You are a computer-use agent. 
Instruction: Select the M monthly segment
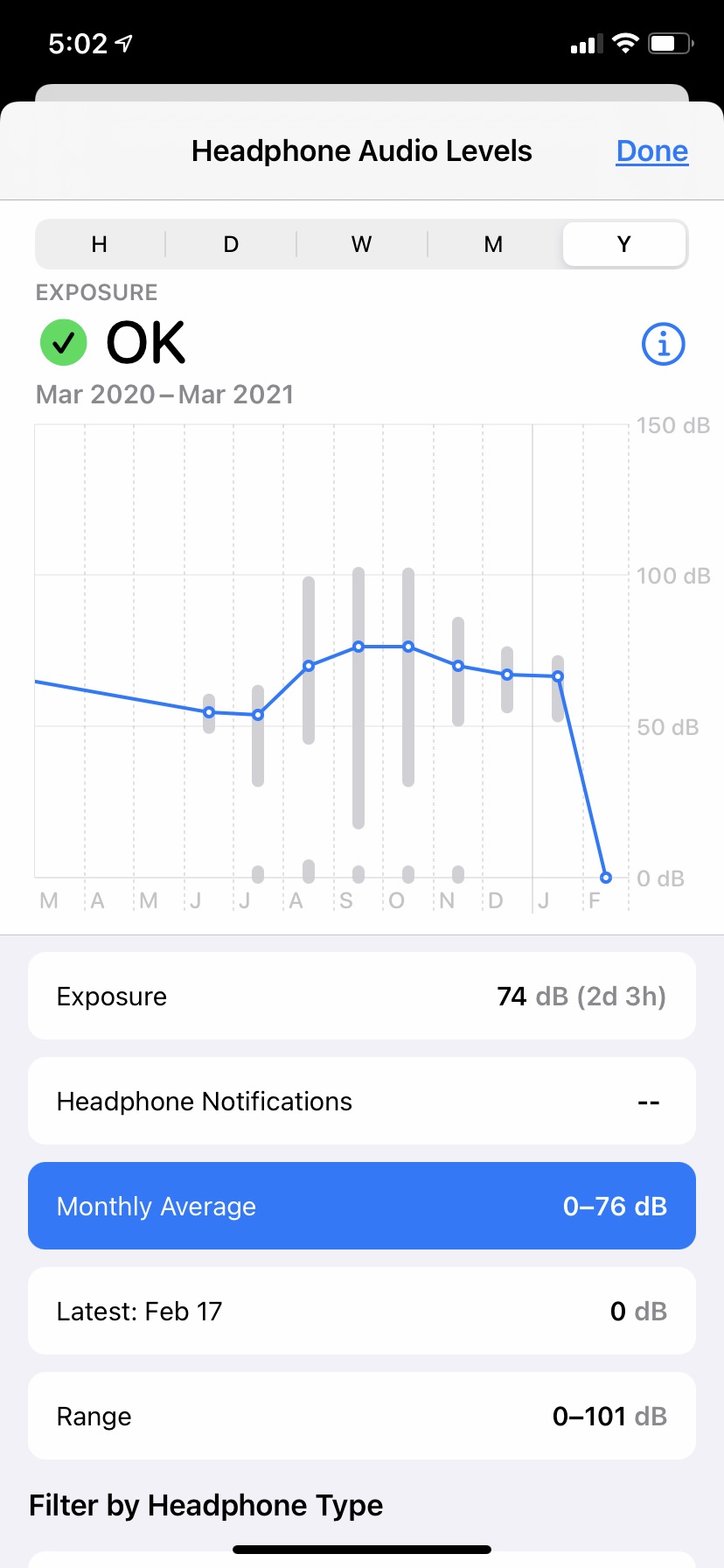pos(493,244)
